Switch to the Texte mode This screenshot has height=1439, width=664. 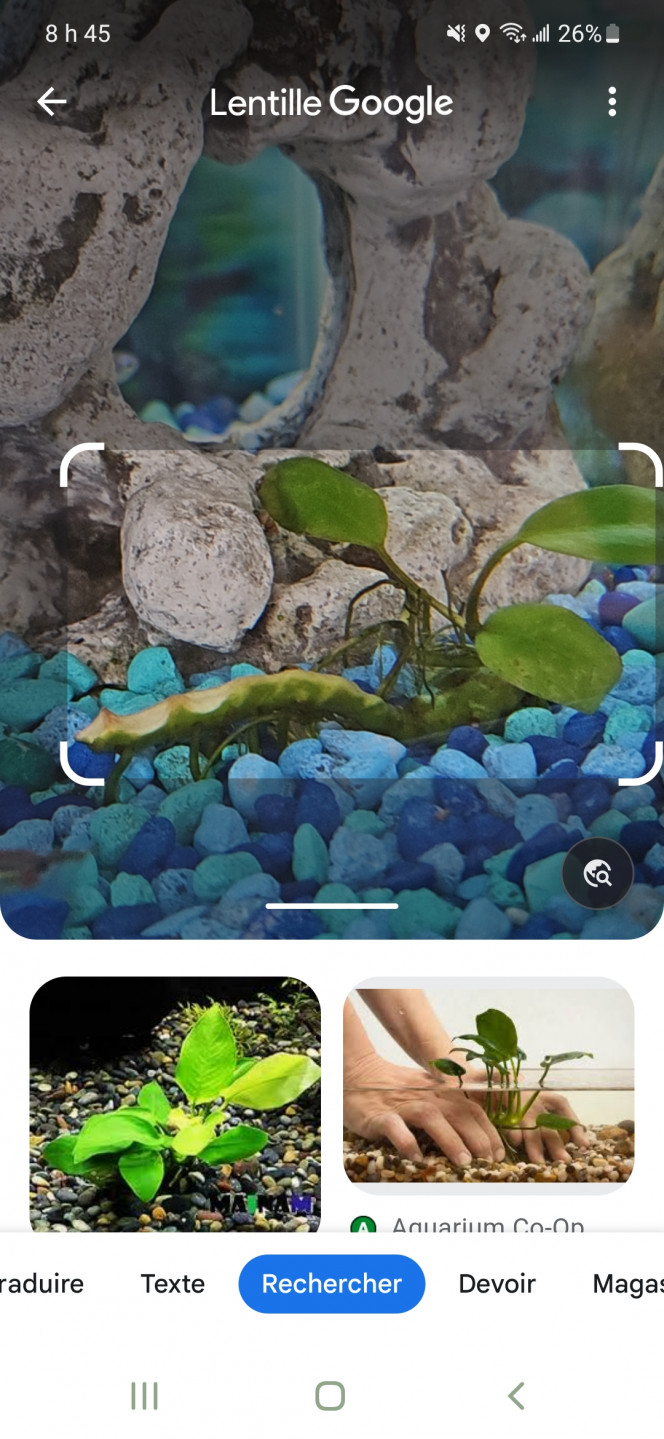(173, 1284)
